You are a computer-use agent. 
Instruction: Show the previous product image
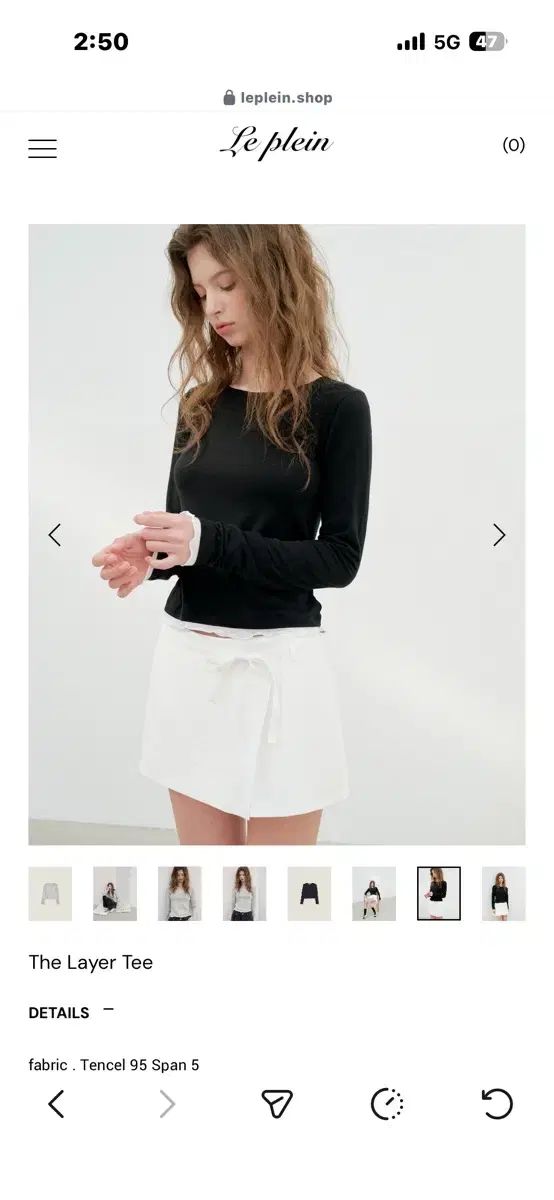[x=55, y=535]
